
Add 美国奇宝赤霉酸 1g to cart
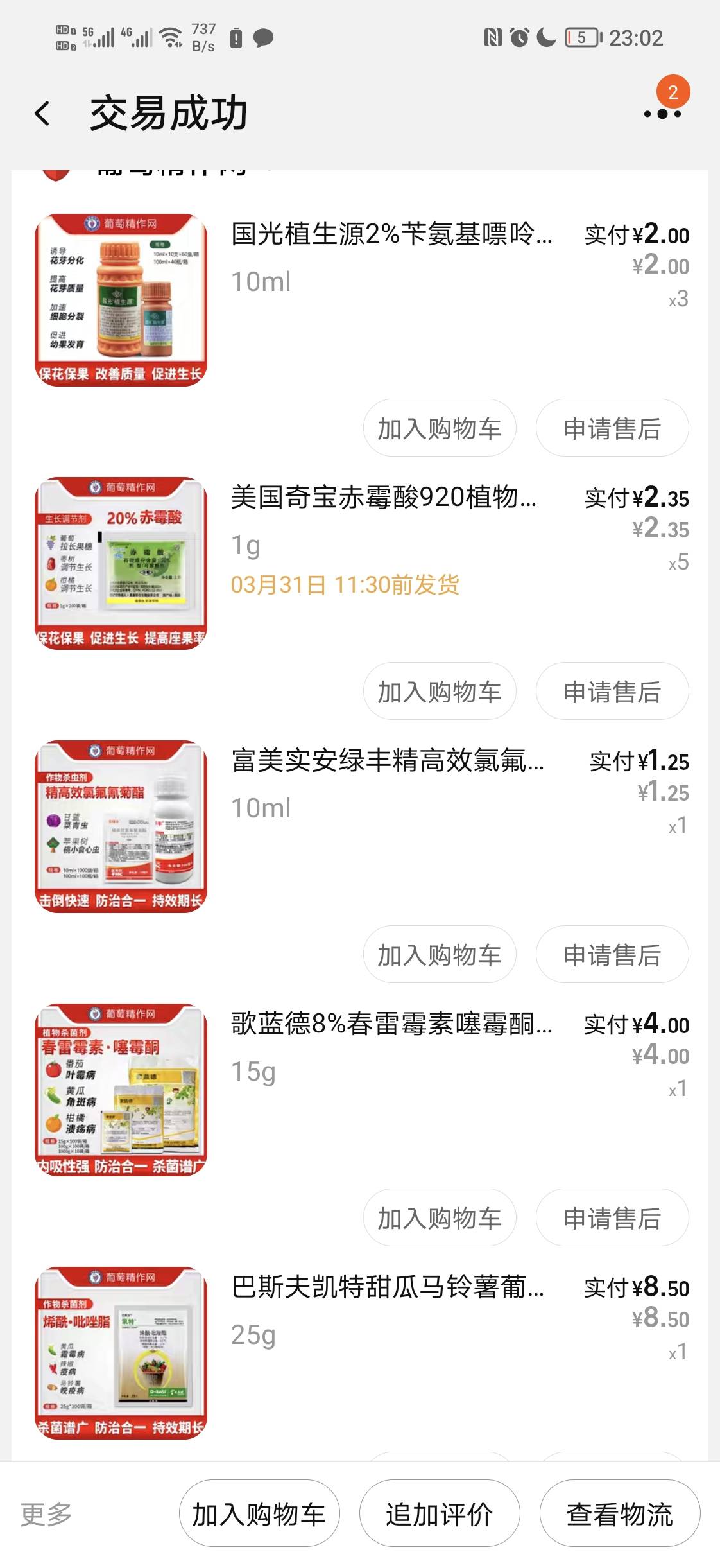(440, 692)
